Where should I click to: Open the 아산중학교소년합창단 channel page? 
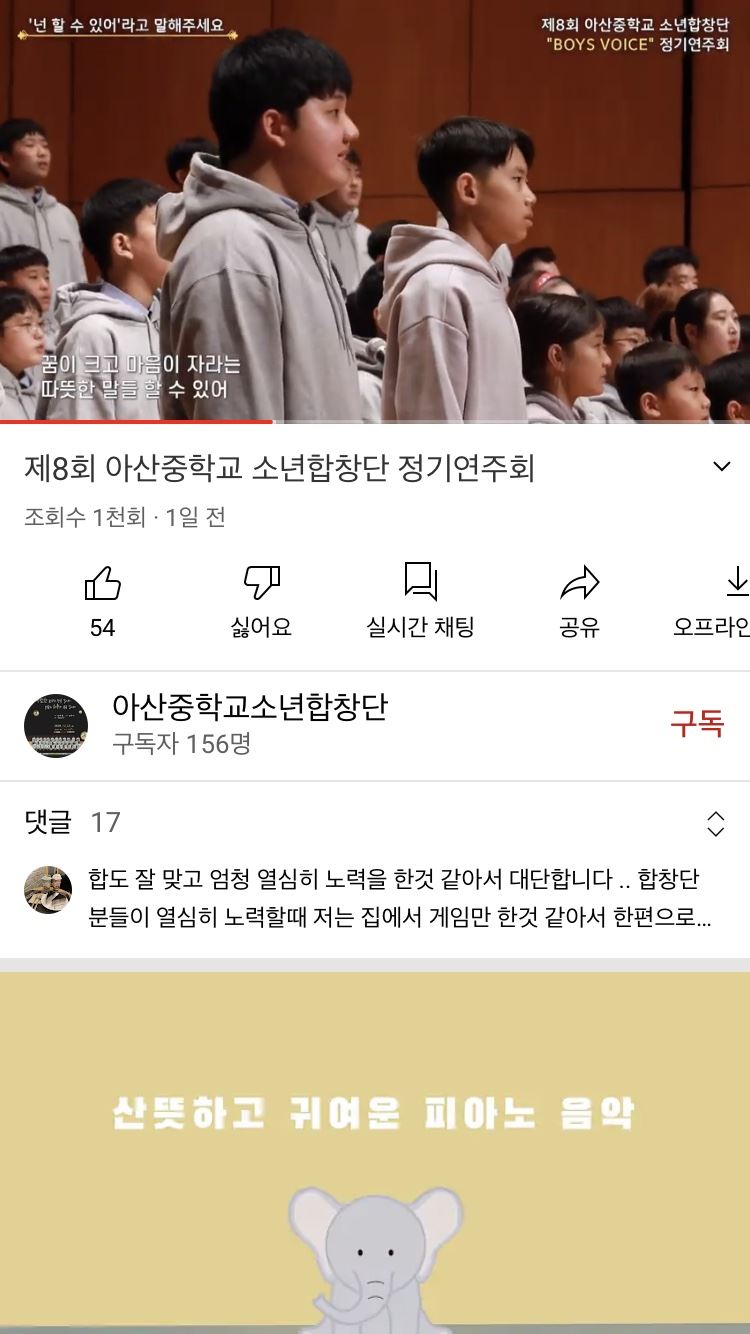tap(250, 708)
